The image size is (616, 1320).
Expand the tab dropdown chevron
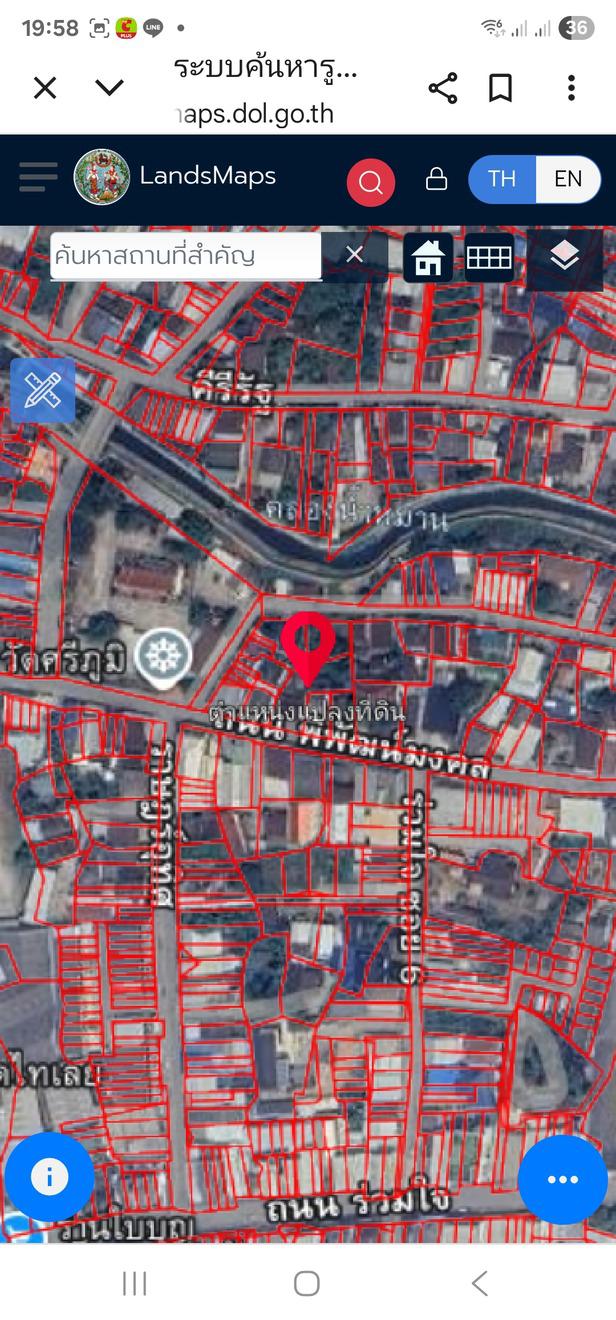tap(109, 88)
